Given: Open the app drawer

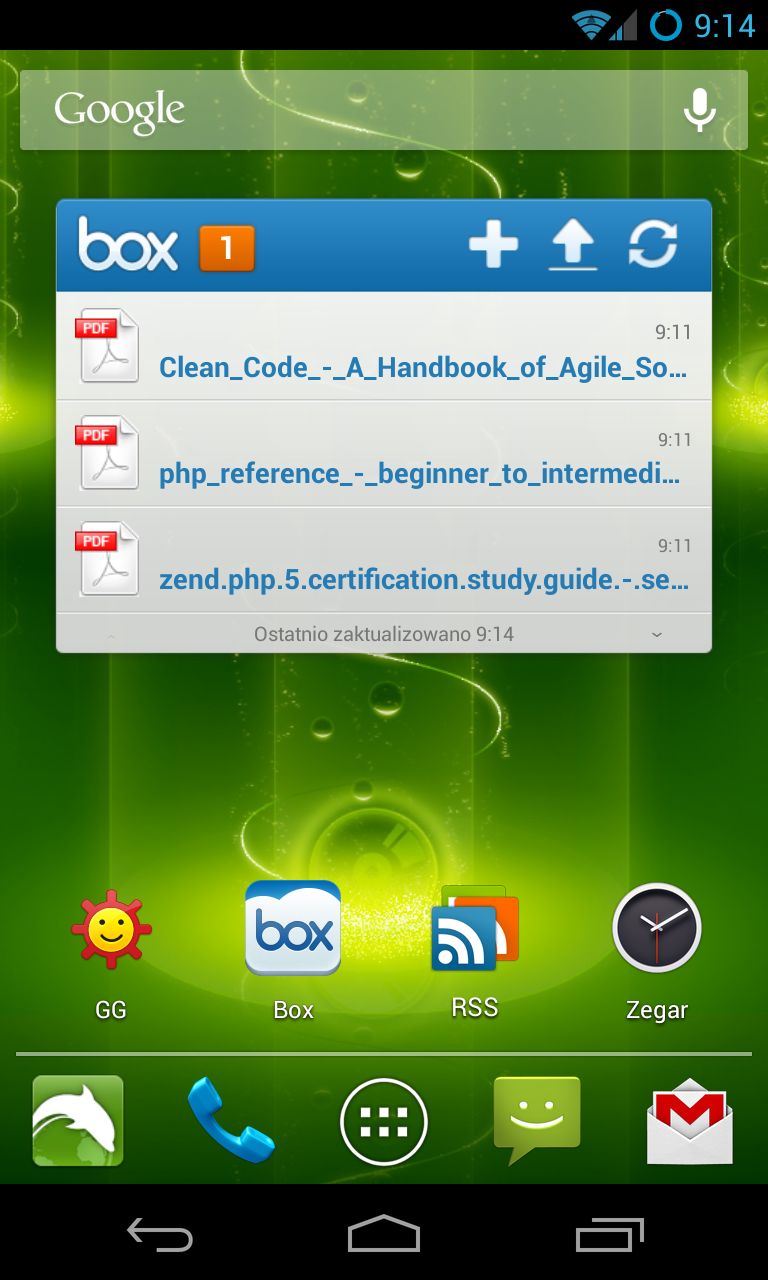Looking at the screenshot, I should click(384, 1122).
